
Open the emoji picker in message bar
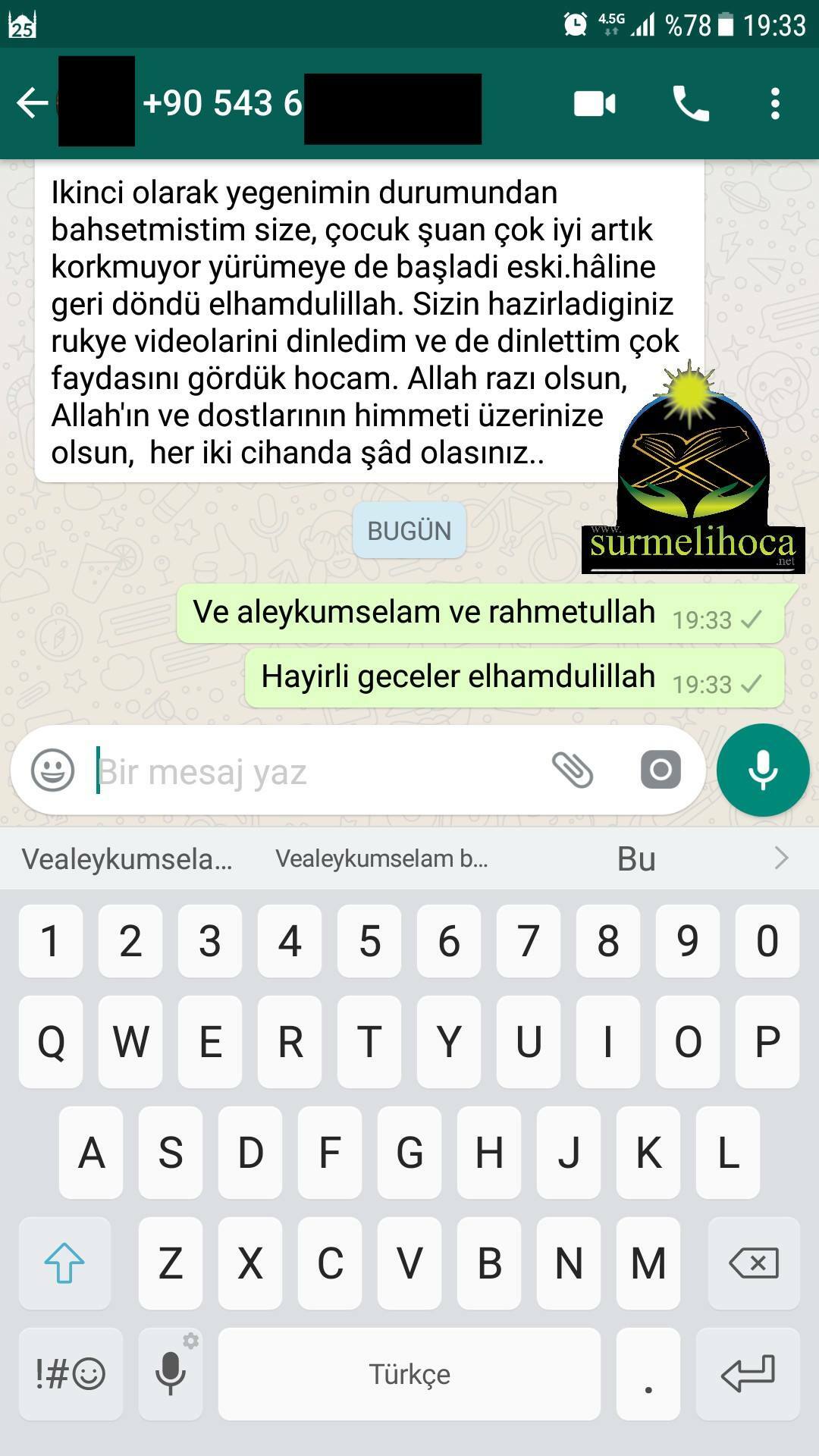pos(52,770)
